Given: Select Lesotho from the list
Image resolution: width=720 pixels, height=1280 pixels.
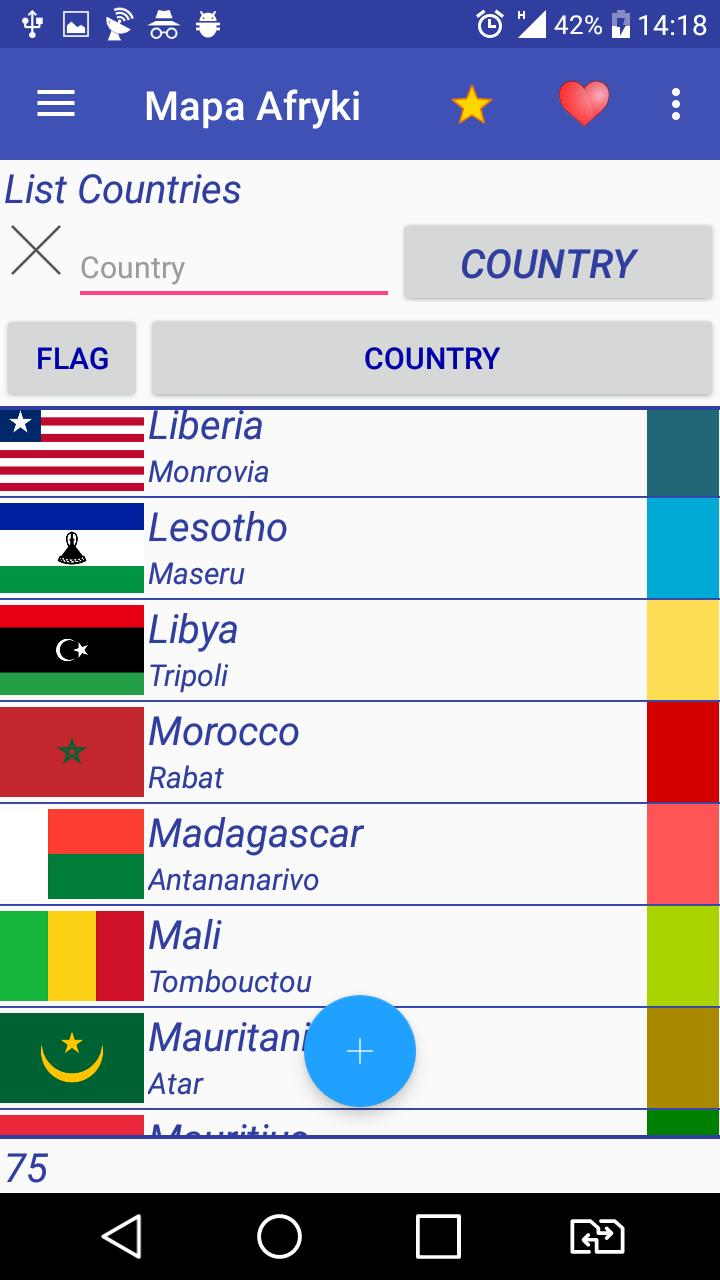Looking at the screenshot, I should [360, 548].
